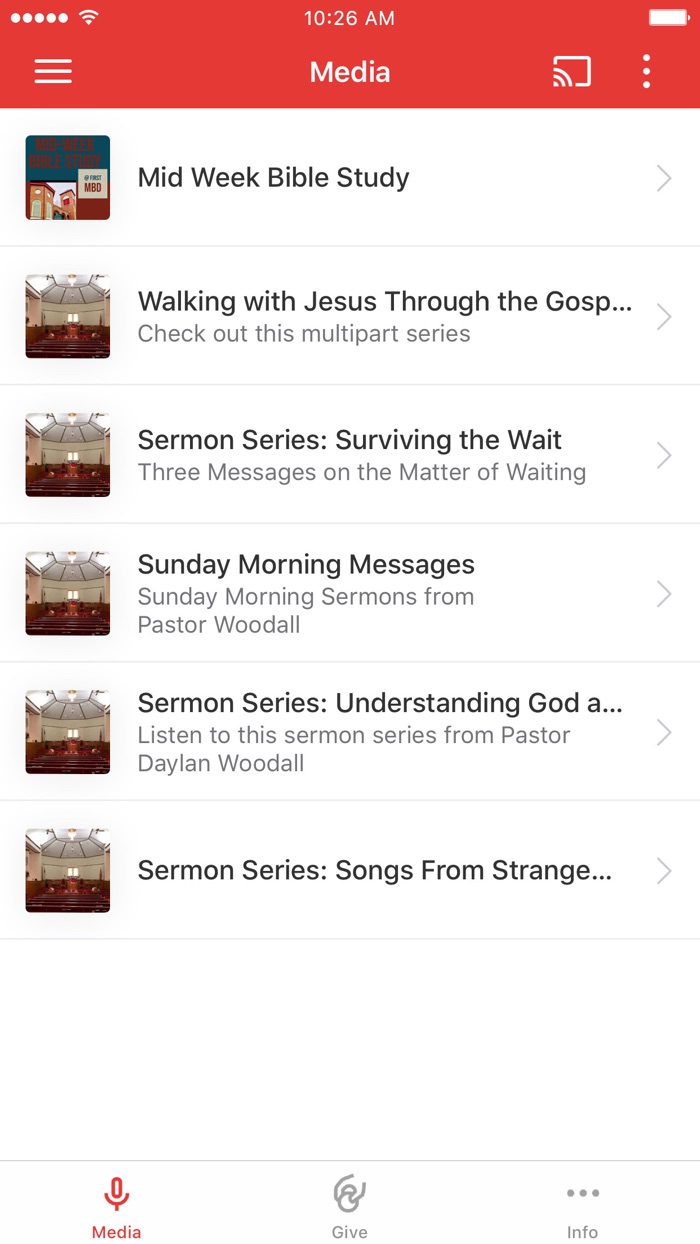This screenshot has width=700, height=1244.
Task: Select the Media tab
Action: point(117,1205)
